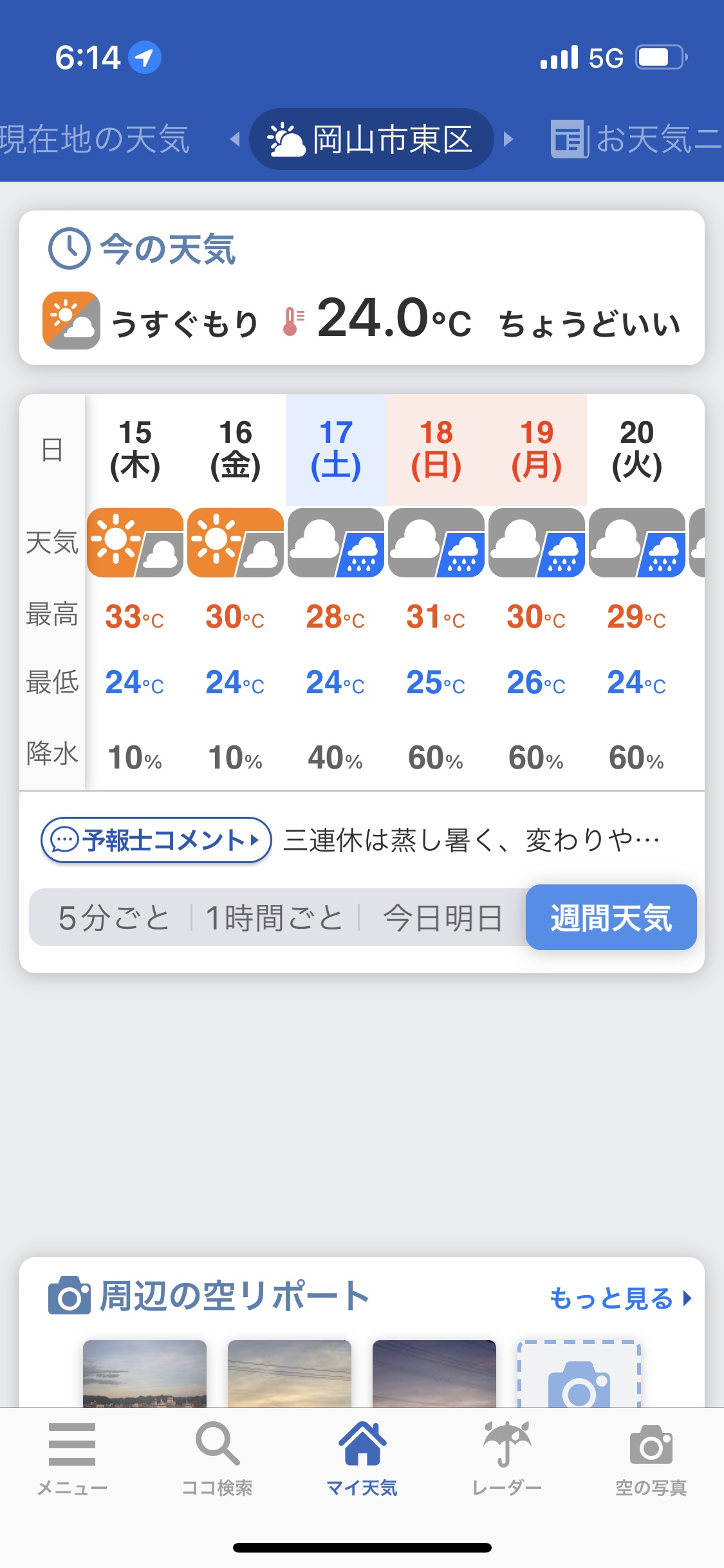Open the レーダー rain radar
Viewport: 724px width, 1568px height.
coord(507,1459)
